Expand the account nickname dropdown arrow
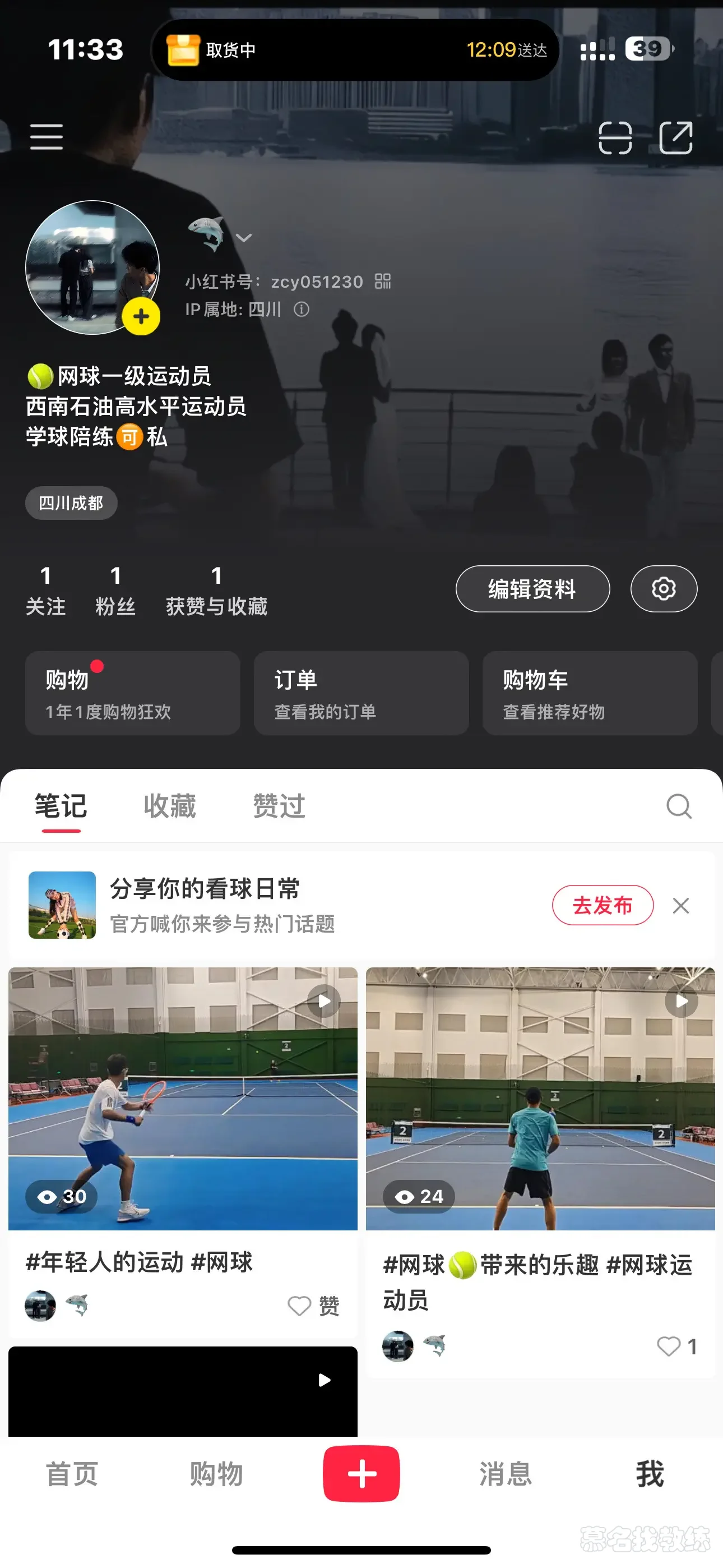 pos(243,238)
